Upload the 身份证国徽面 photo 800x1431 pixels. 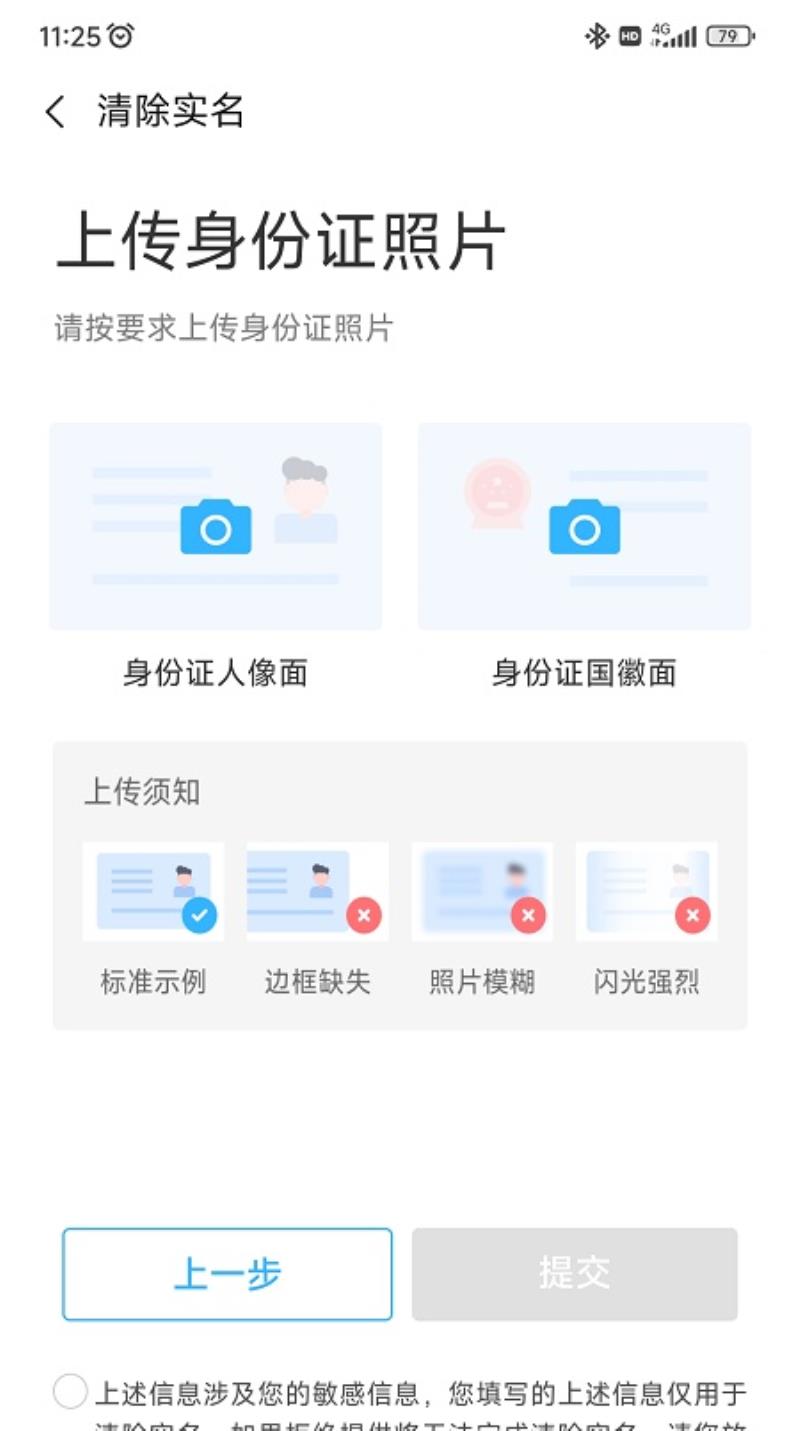[584, 526]
